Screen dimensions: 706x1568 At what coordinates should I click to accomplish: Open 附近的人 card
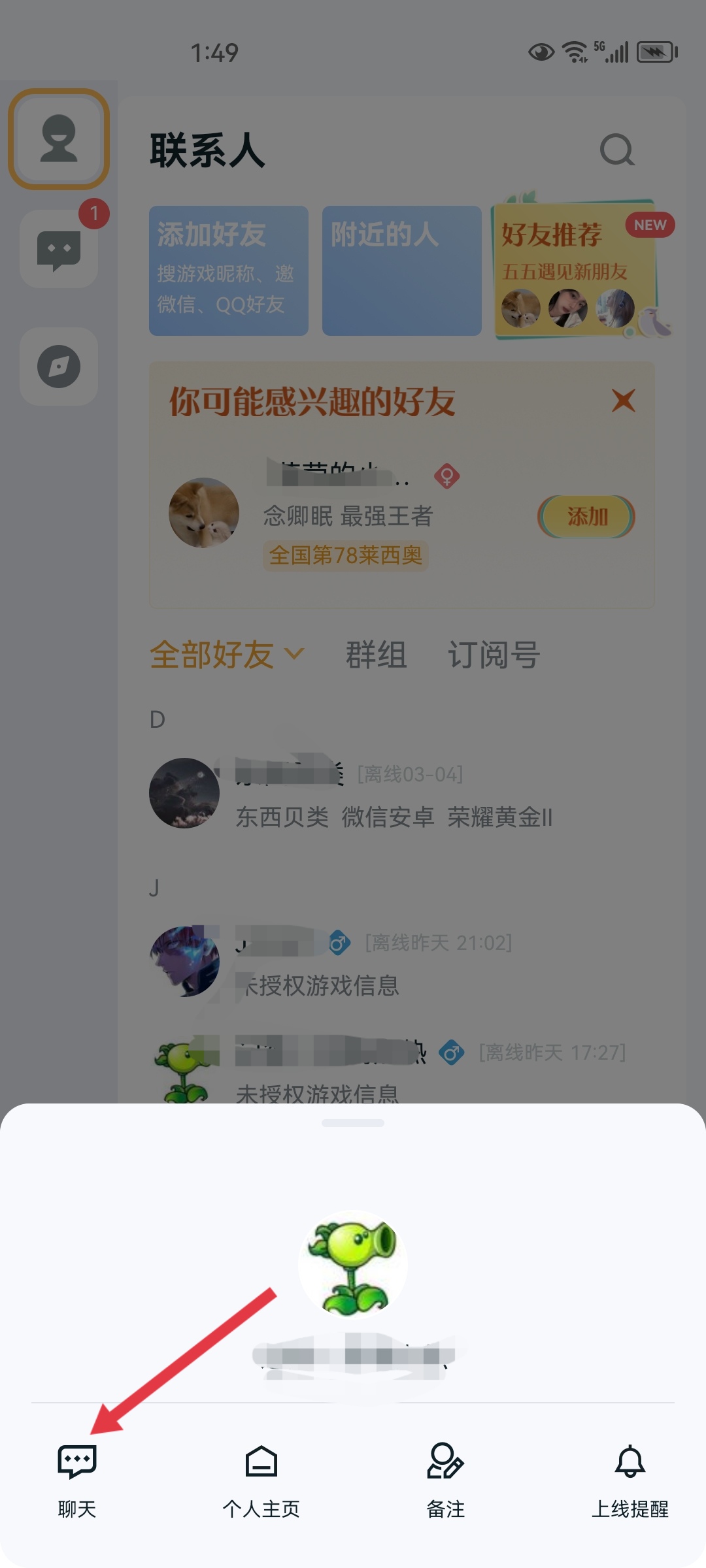click(401, 270)
